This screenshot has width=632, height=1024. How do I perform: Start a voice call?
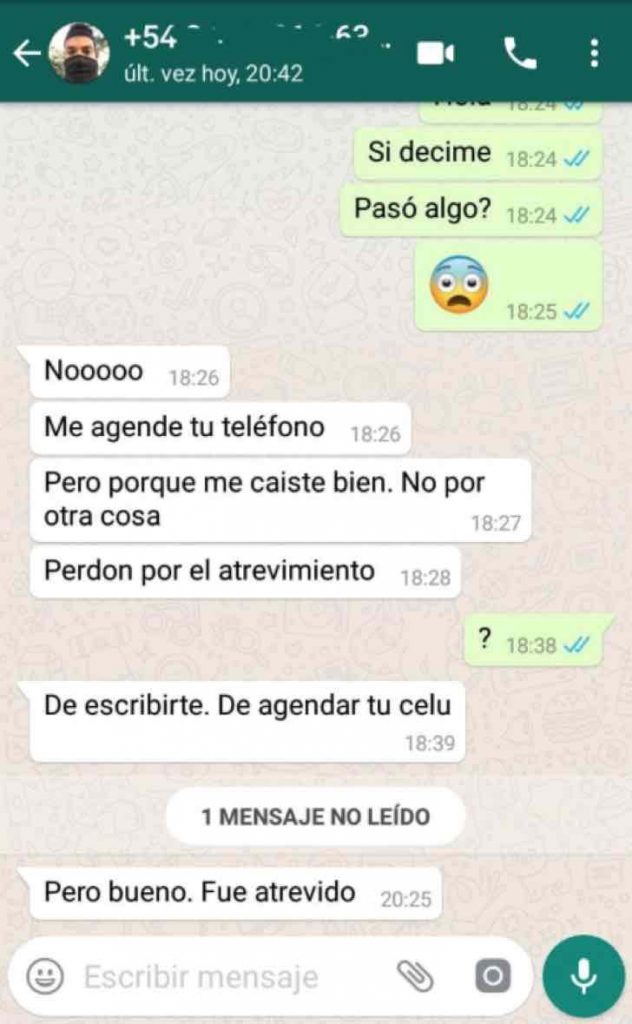[519, 53]
